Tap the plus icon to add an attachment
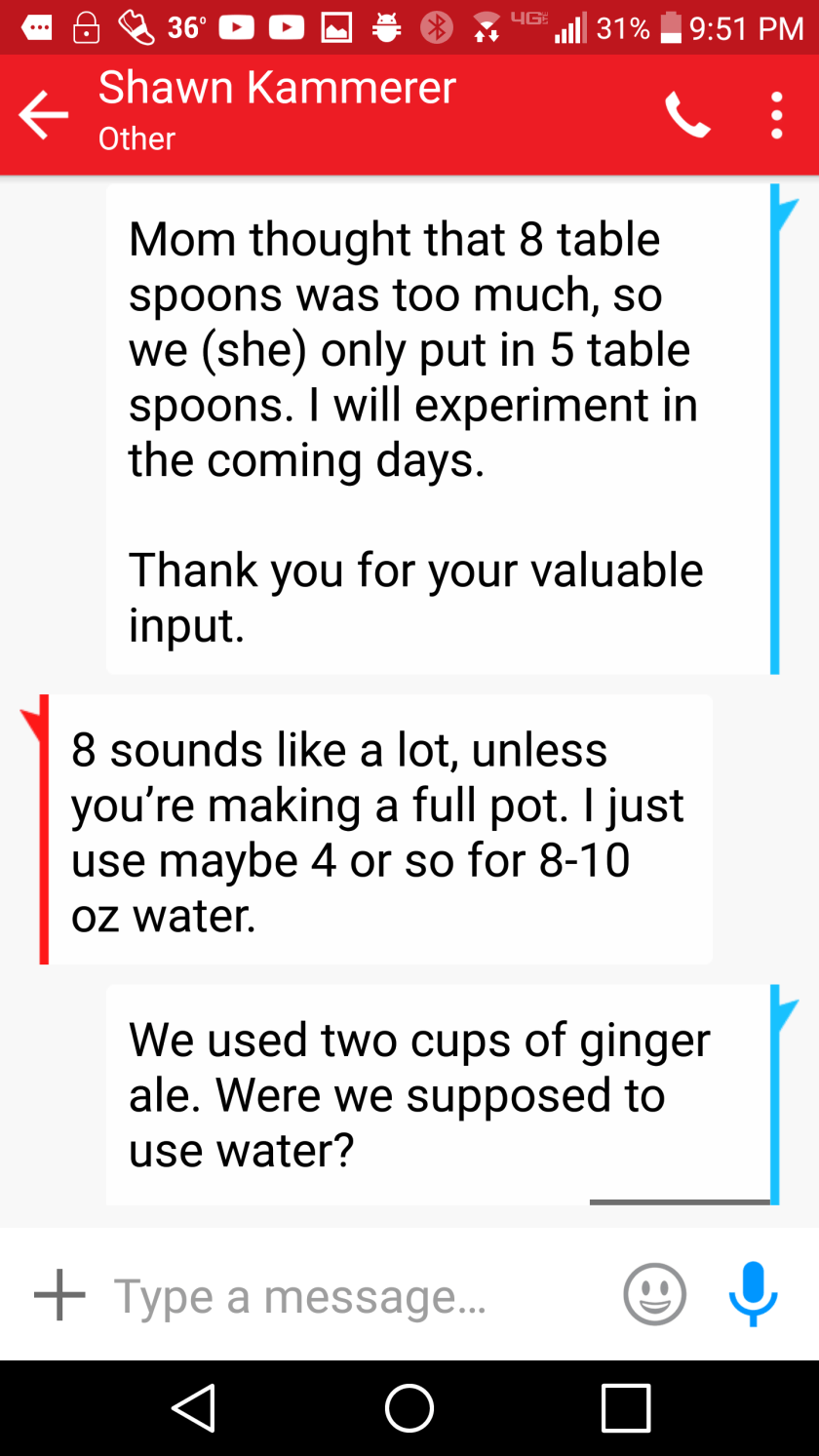The width and height of the screenshot is (819, 1456). 58,1294
